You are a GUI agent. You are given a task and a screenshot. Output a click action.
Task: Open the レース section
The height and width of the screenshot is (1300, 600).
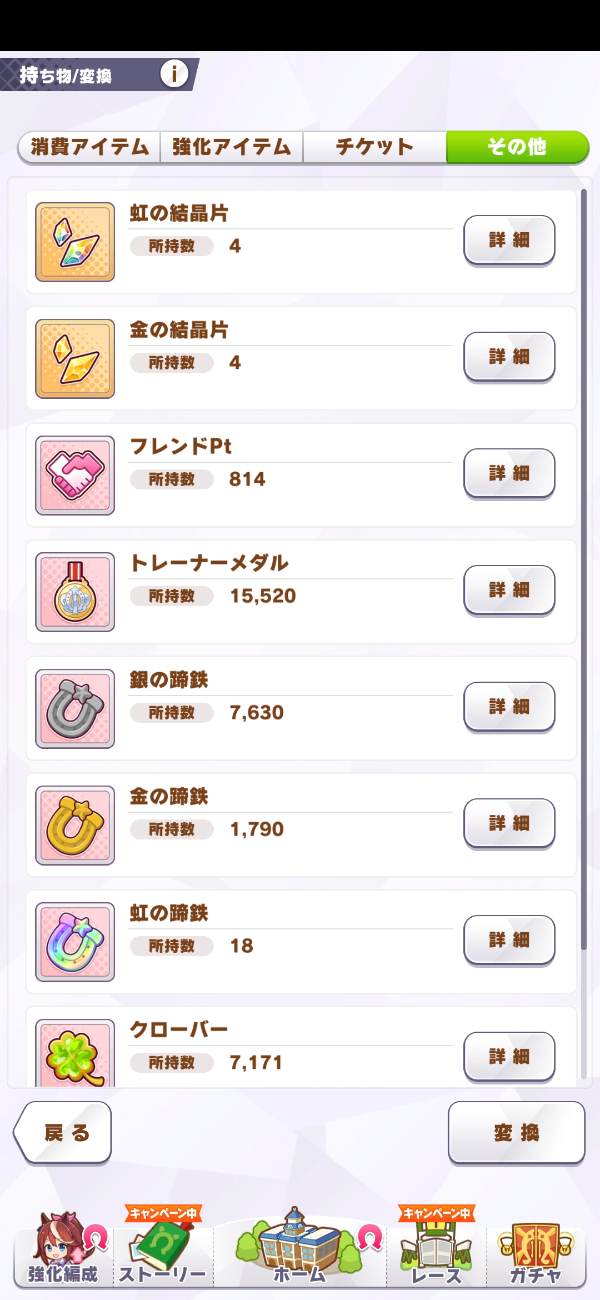(436, 1250)
